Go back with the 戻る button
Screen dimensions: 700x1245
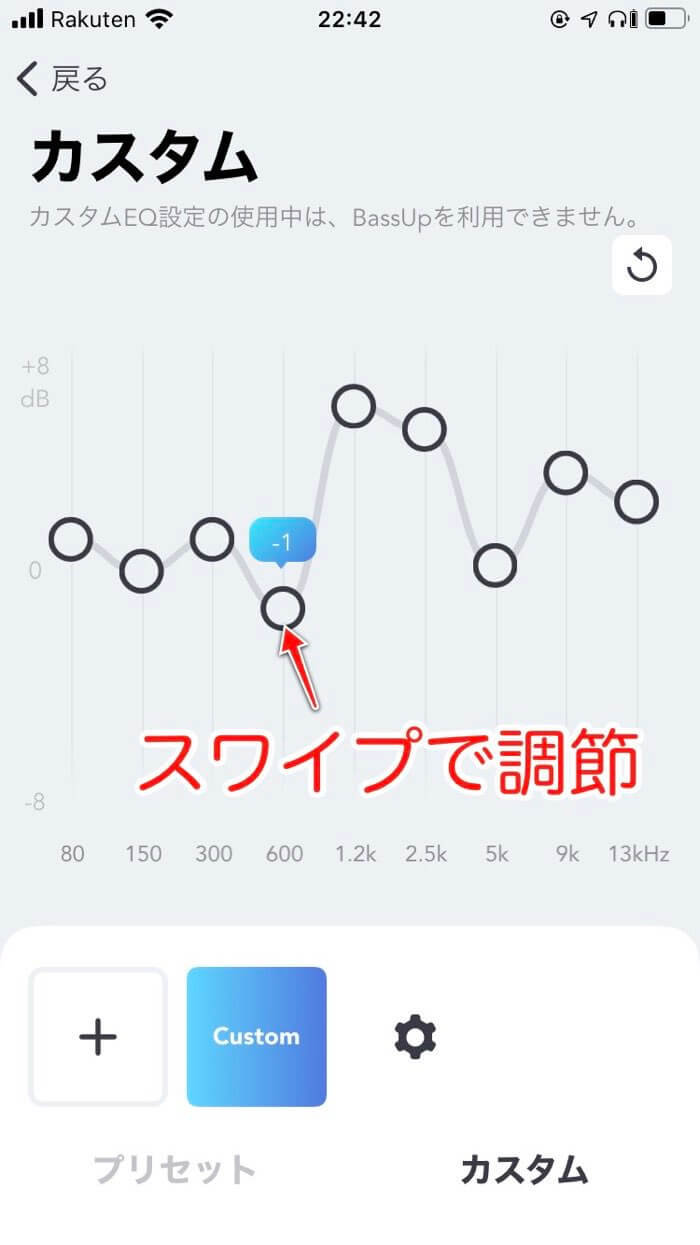tap(62, 79)
